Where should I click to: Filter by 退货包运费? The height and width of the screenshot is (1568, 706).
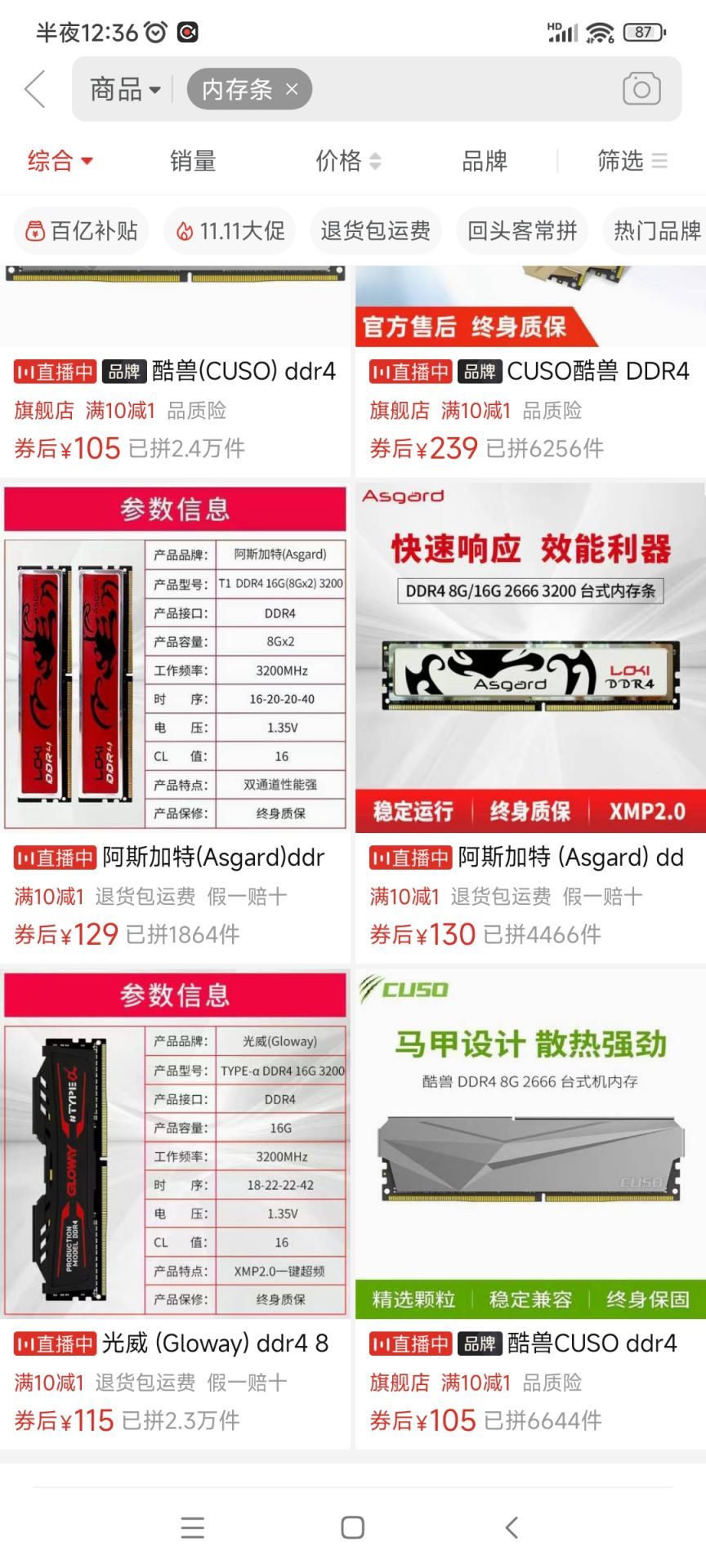coord(375,231)
